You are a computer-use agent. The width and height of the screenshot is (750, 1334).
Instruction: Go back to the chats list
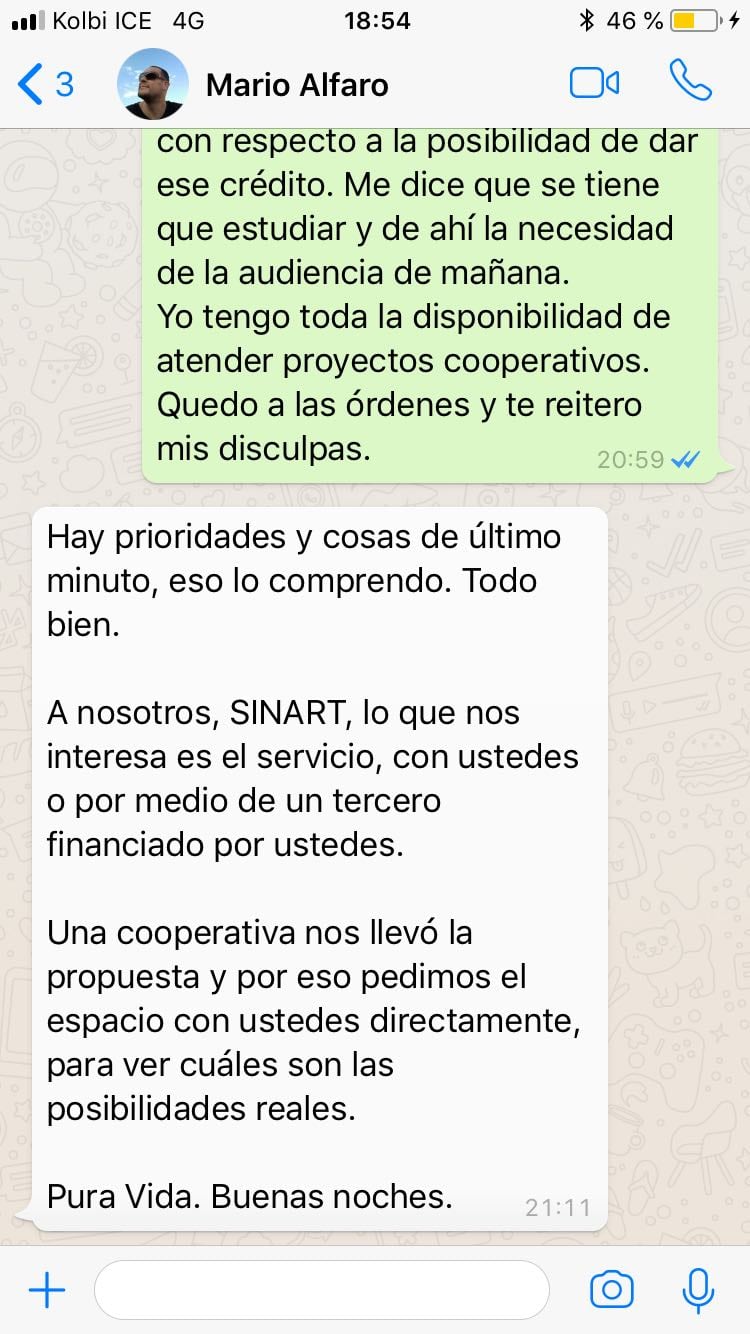coord(45,84)
